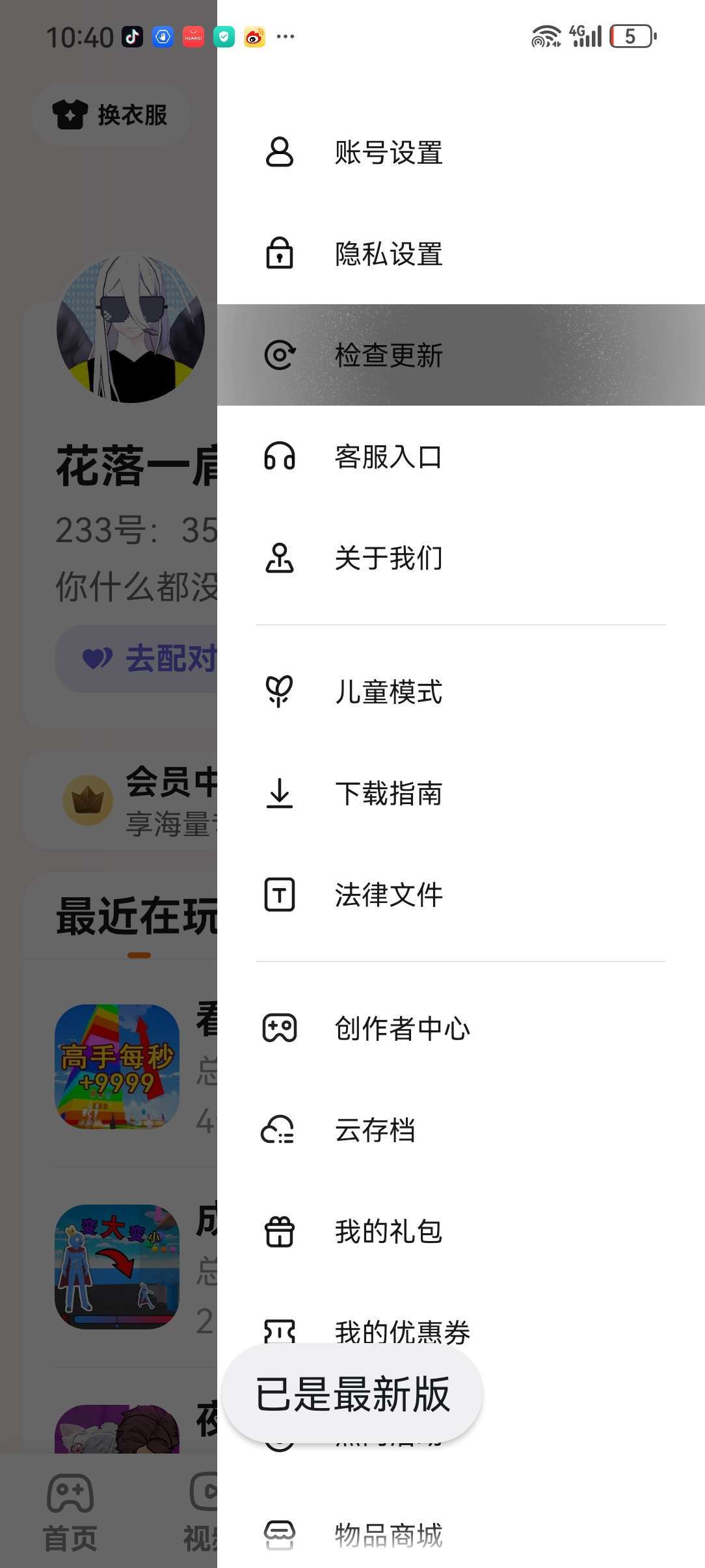Viewport: 705px width, 1568px height.
Task: Open 账号设置 account settings
Action: pyautogui.click(x=388, y=153)
